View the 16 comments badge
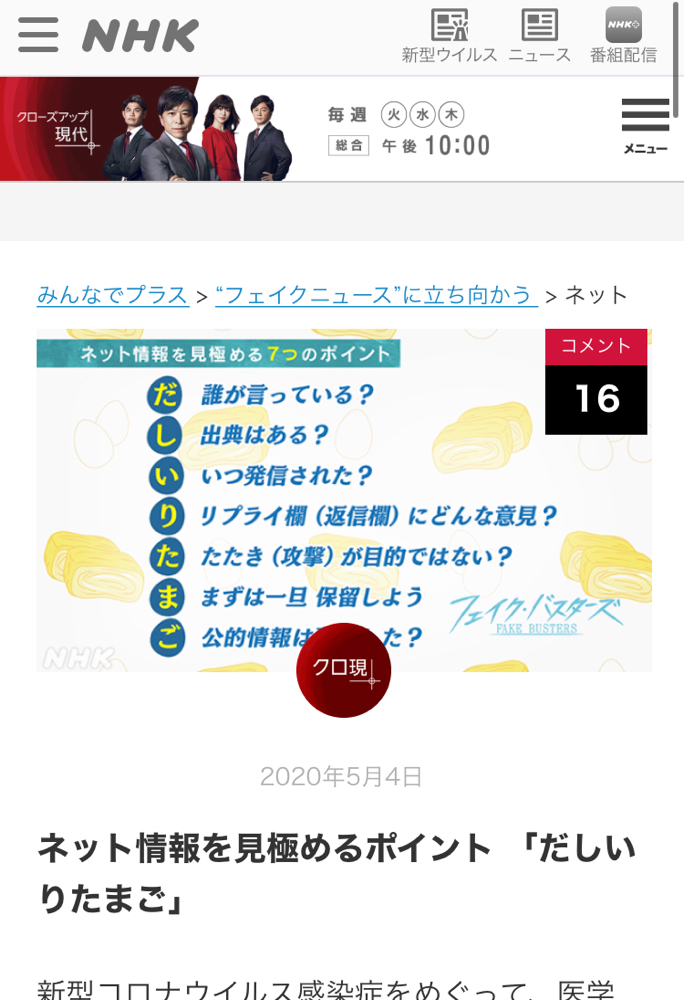 596,384
